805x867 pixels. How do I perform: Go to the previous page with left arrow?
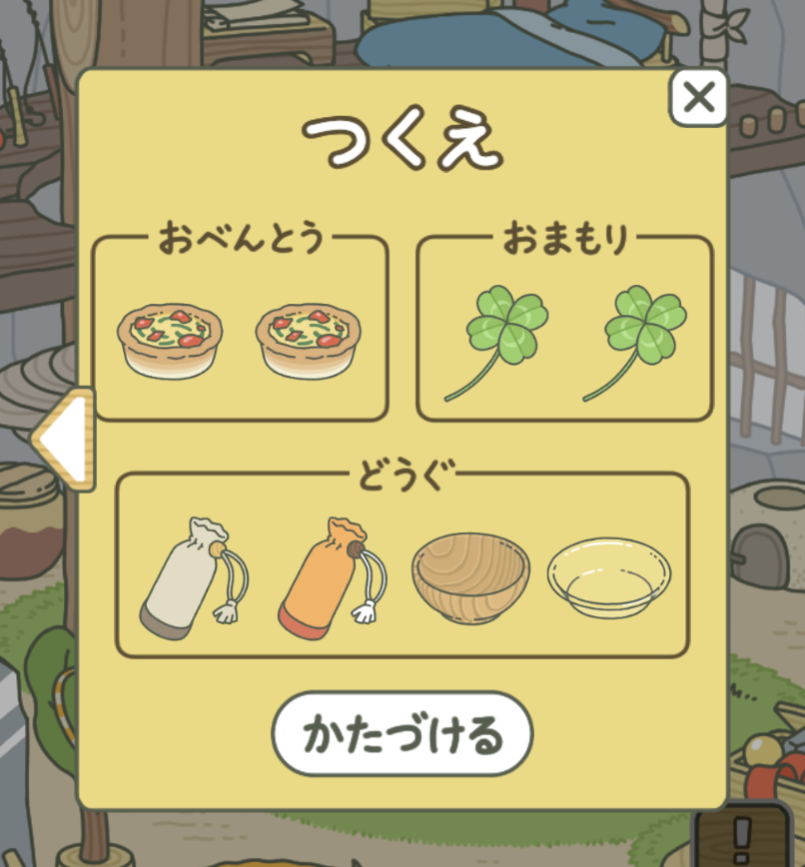point(64,439)
